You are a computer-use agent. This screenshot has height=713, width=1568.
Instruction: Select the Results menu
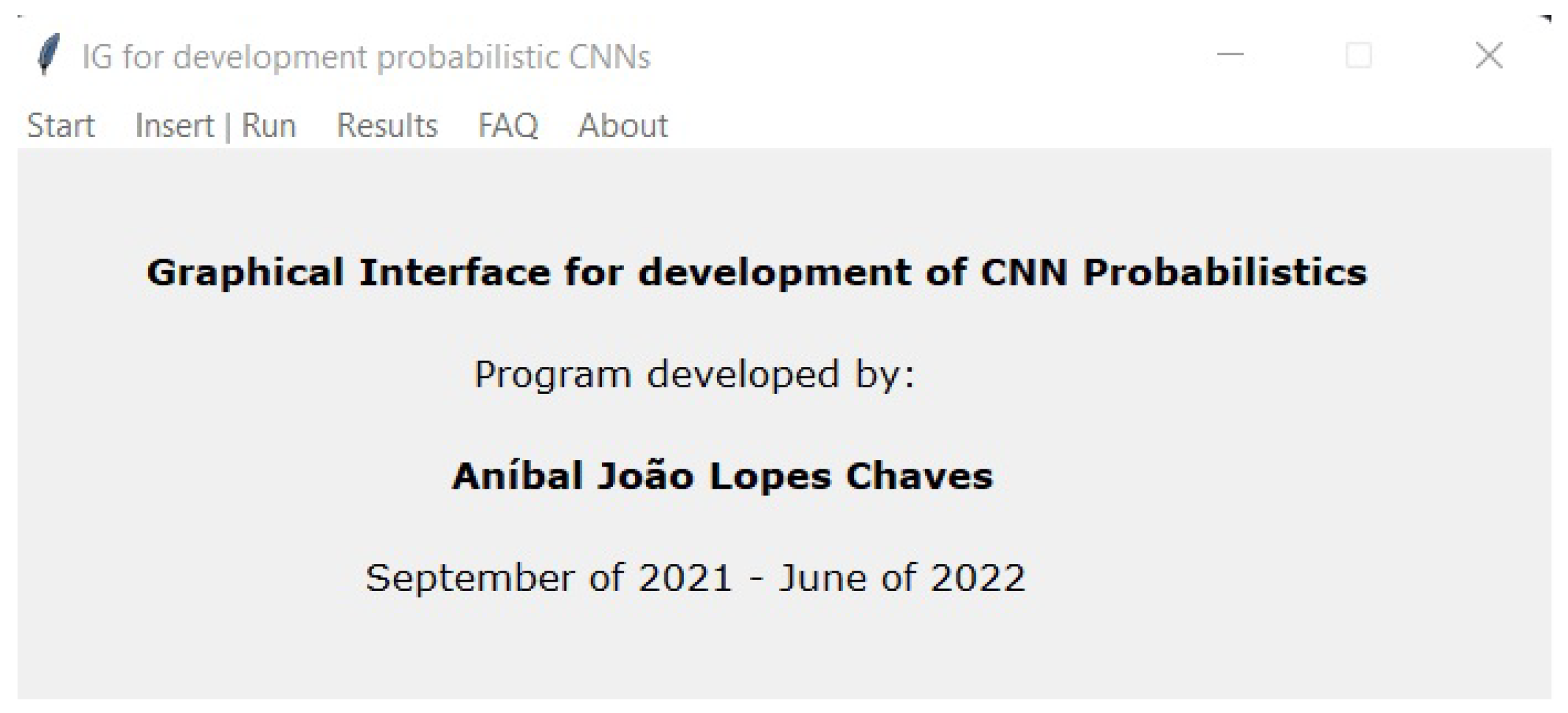[387, 125]
